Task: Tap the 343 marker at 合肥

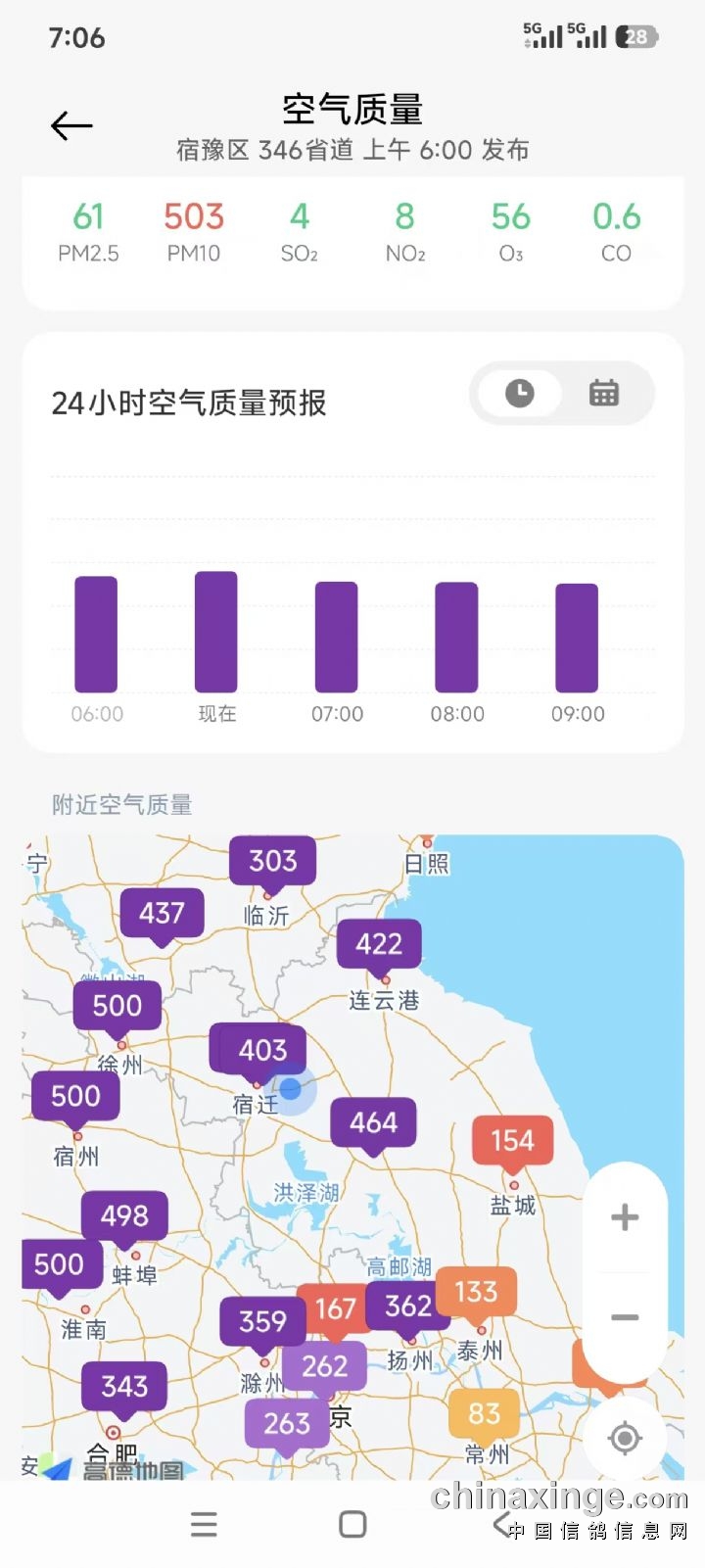Action: (x=124, y=1386)
